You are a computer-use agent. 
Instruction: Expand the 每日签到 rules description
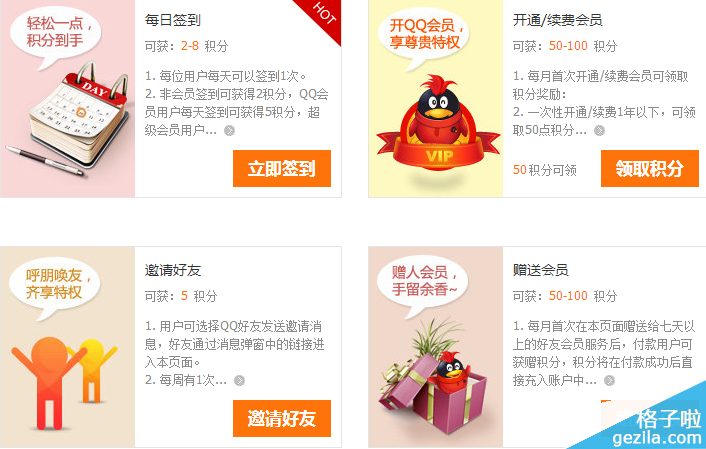[x=229, y=131]
